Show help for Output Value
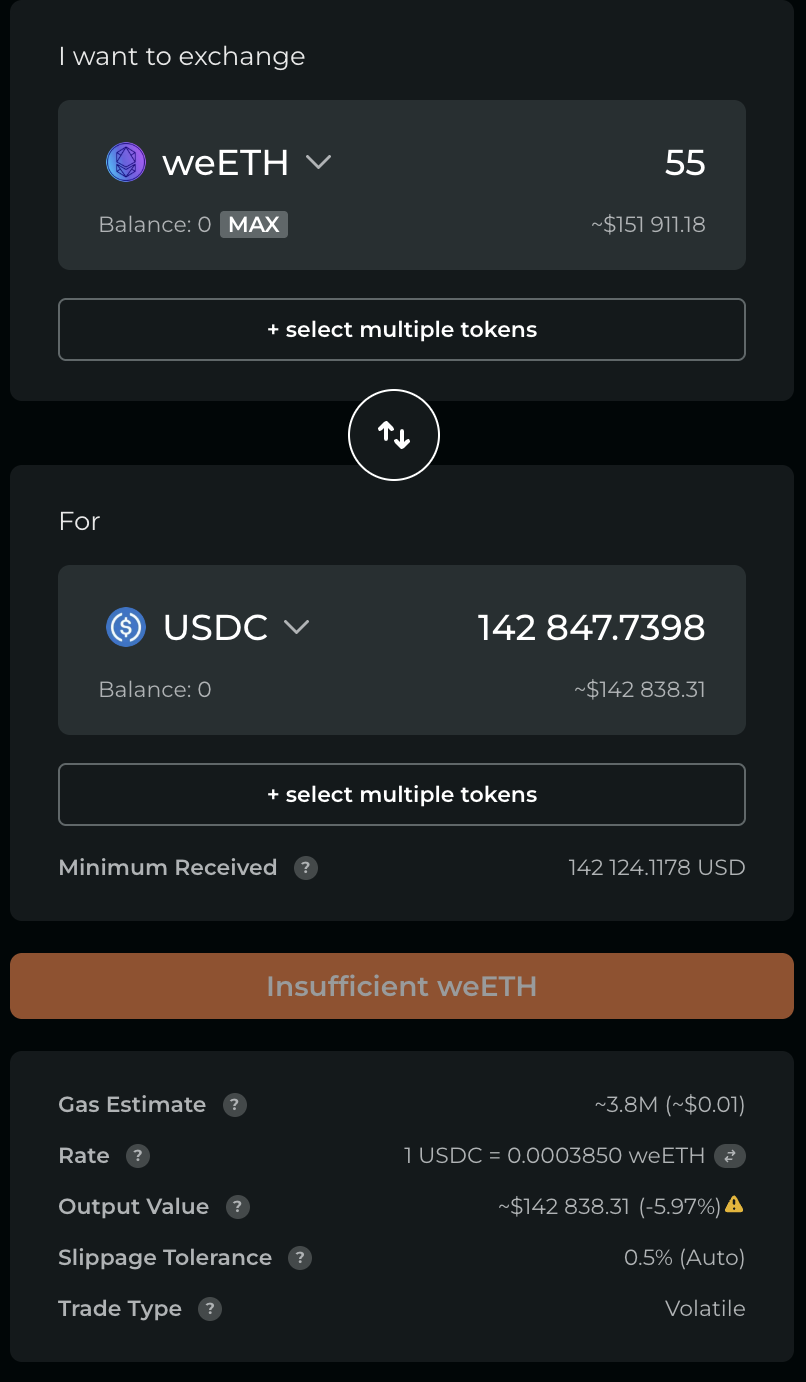This screenshot has height=1382, width=806. pos(238,1207)
